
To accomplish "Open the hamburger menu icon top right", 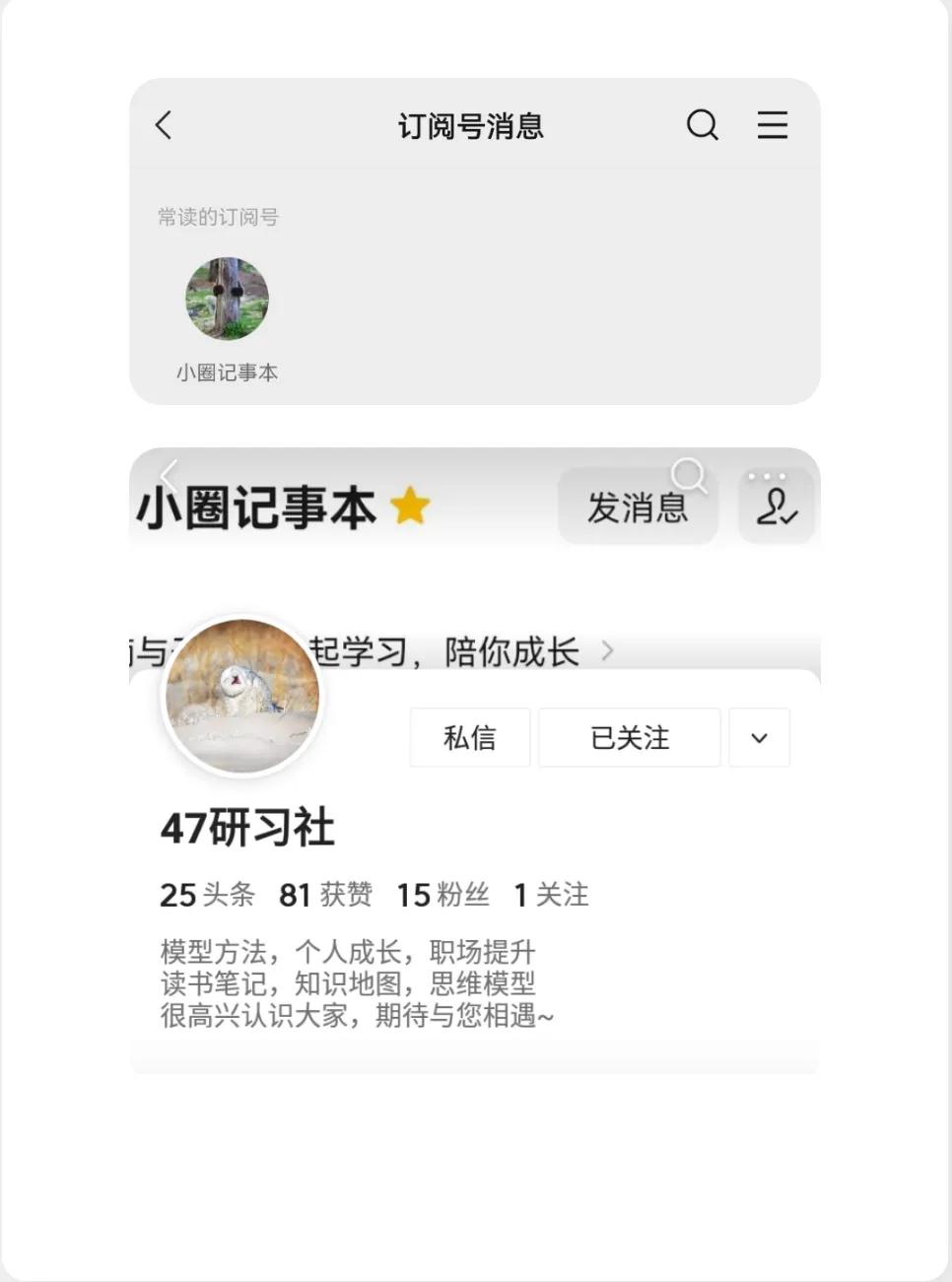I will click(773, 125).
